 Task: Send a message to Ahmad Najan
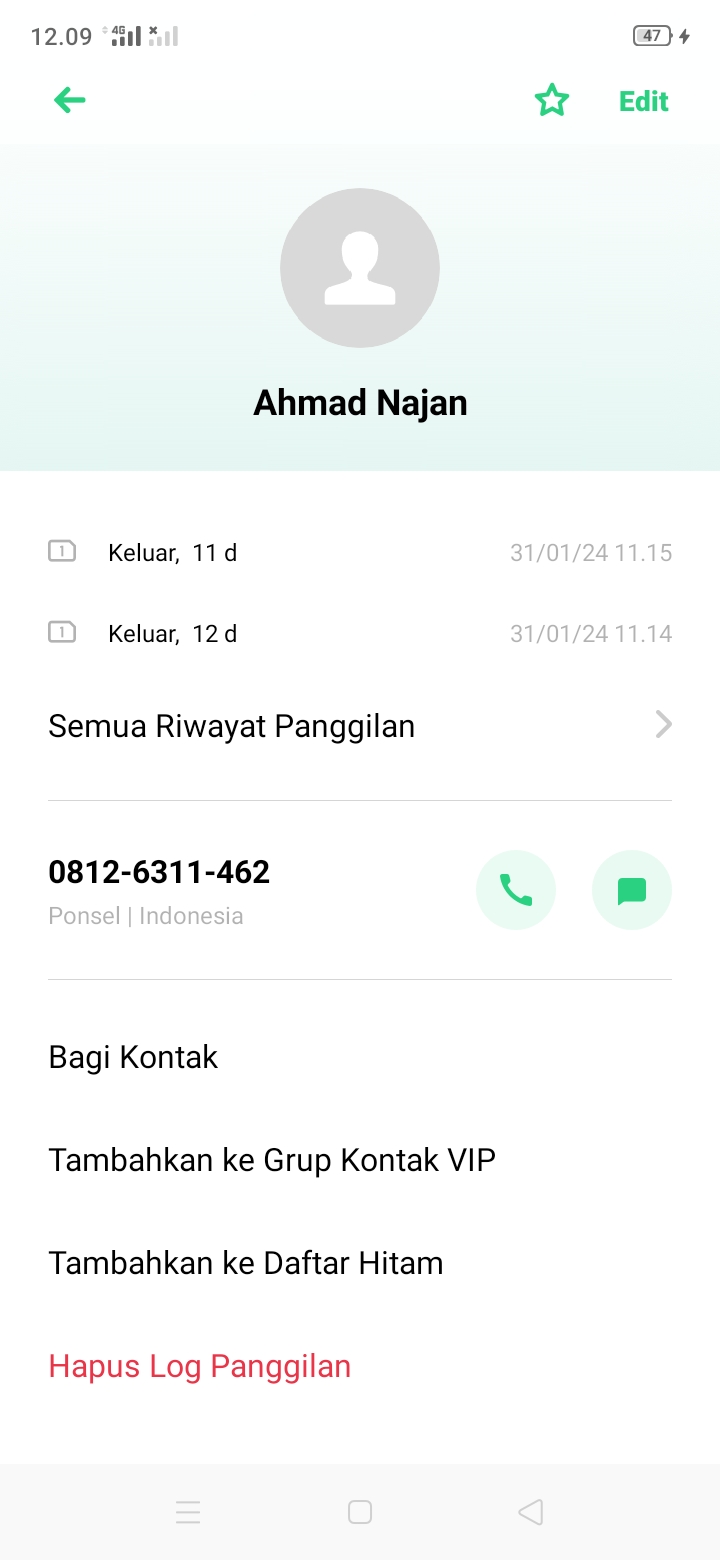click(631, 890)
